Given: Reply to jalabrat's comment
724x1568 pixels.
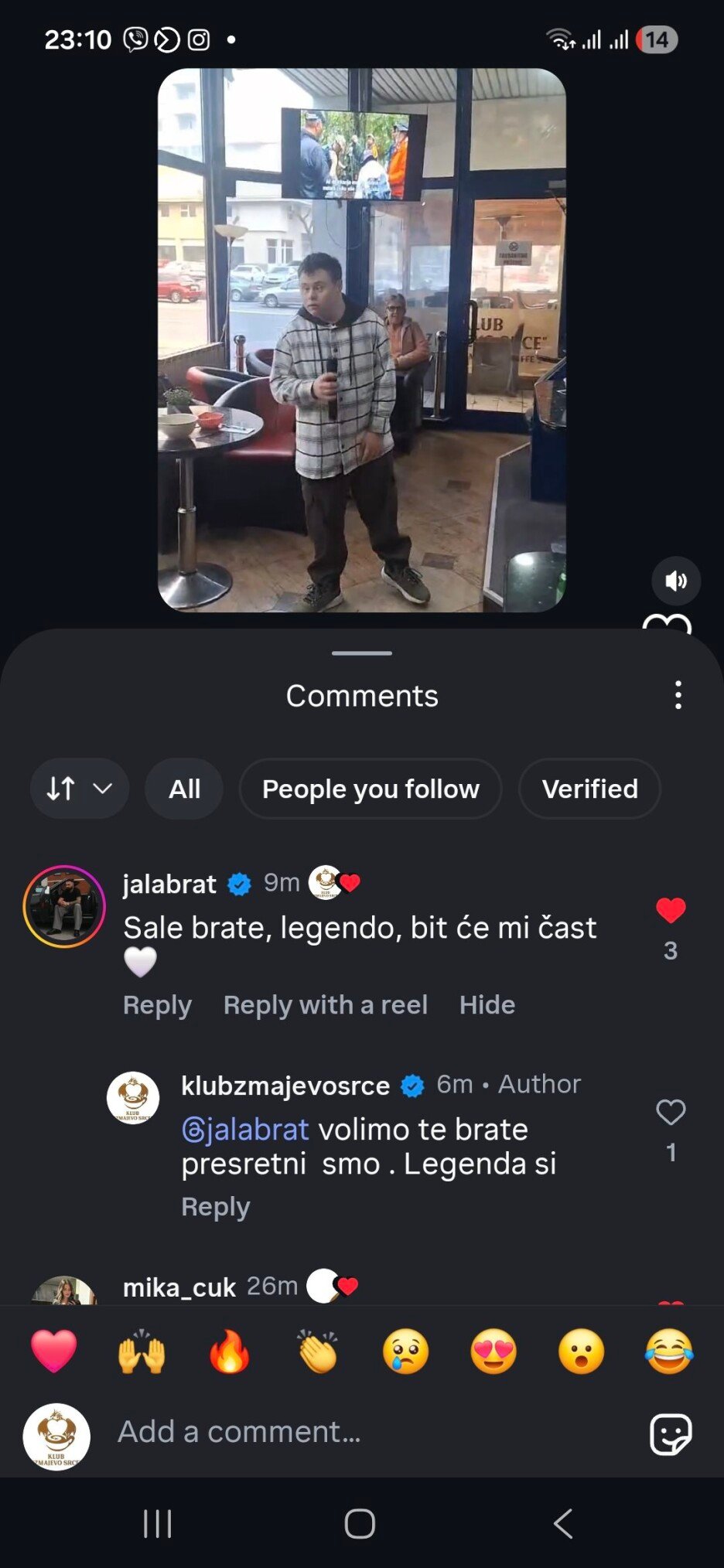Looking at the screenshot, I should click(157, 1004).
